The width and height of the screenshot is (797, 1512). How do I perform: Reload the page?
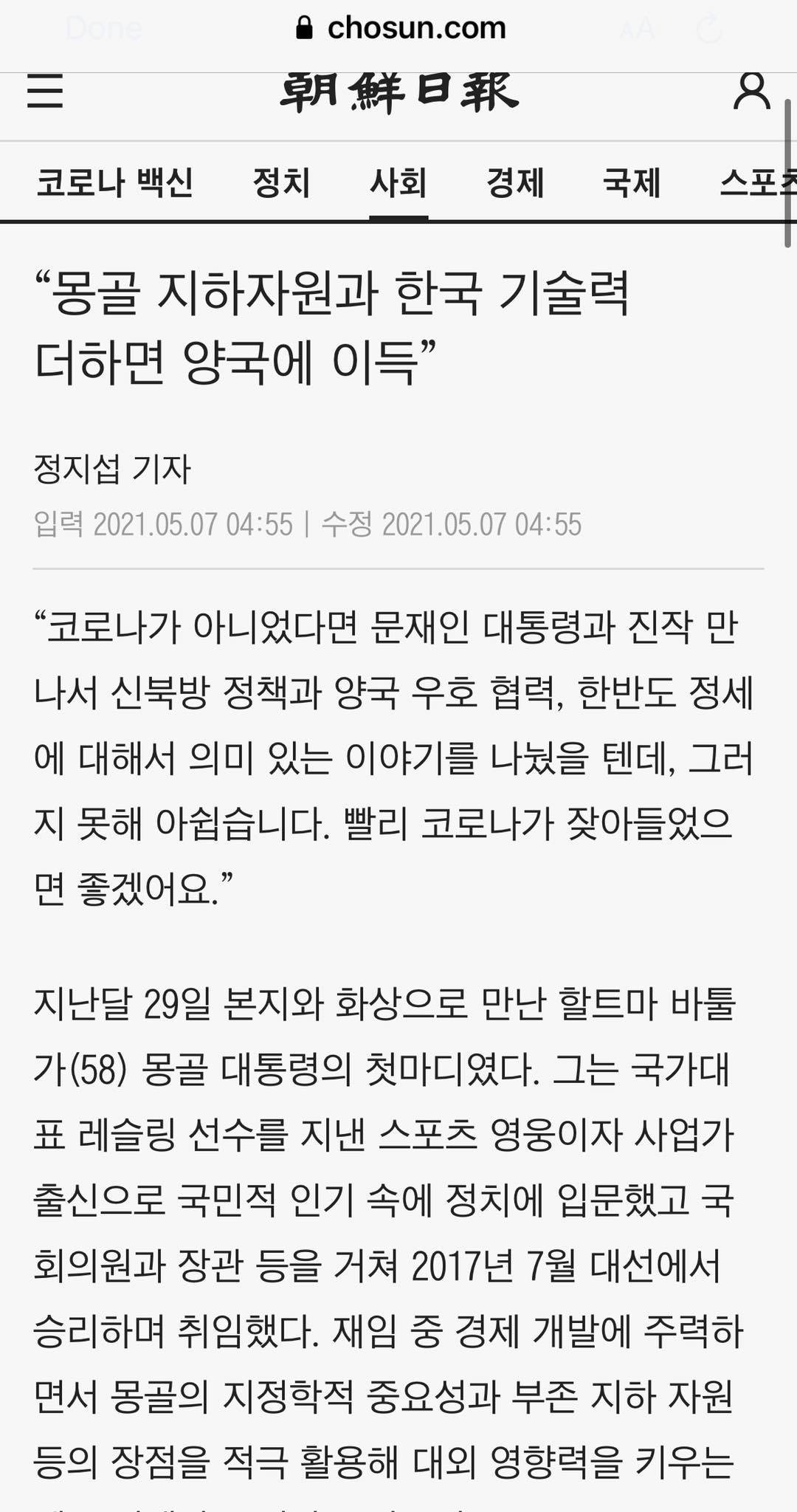coord(709,30)
